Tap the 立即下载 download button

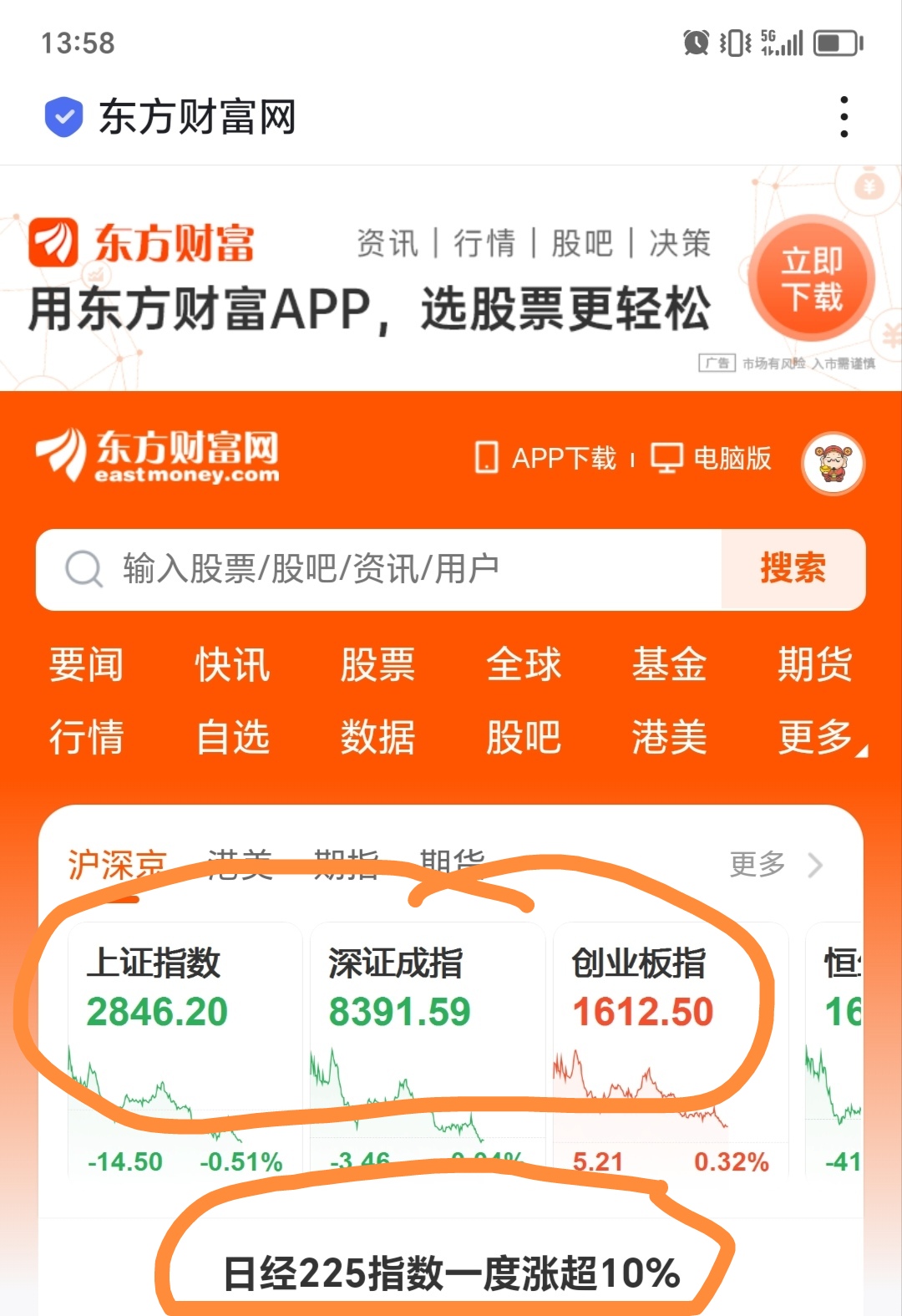pos(812,279)
